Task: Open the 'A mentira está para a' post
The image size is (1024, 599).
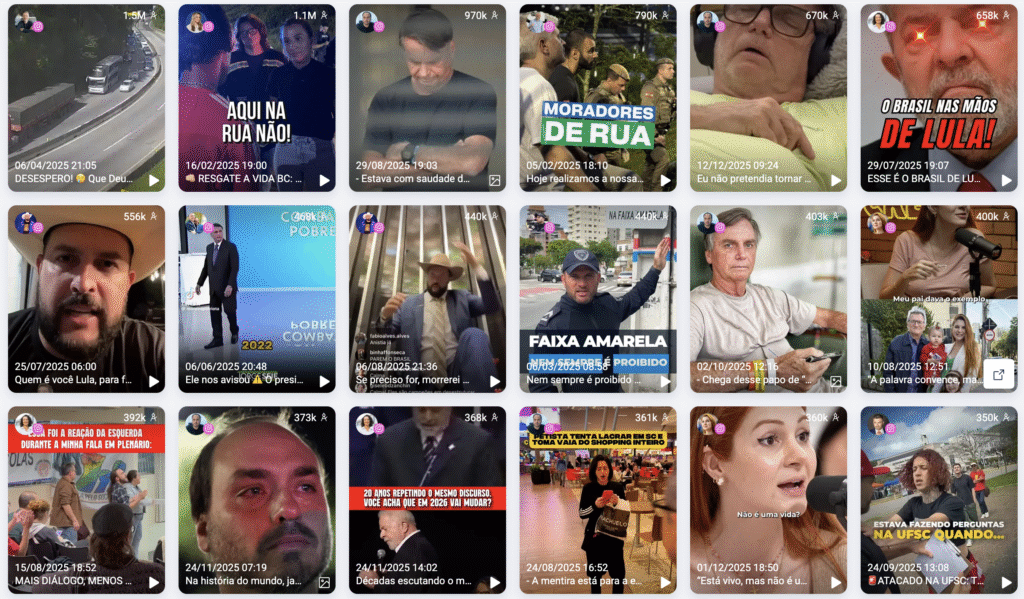Action: click(598, 498)
